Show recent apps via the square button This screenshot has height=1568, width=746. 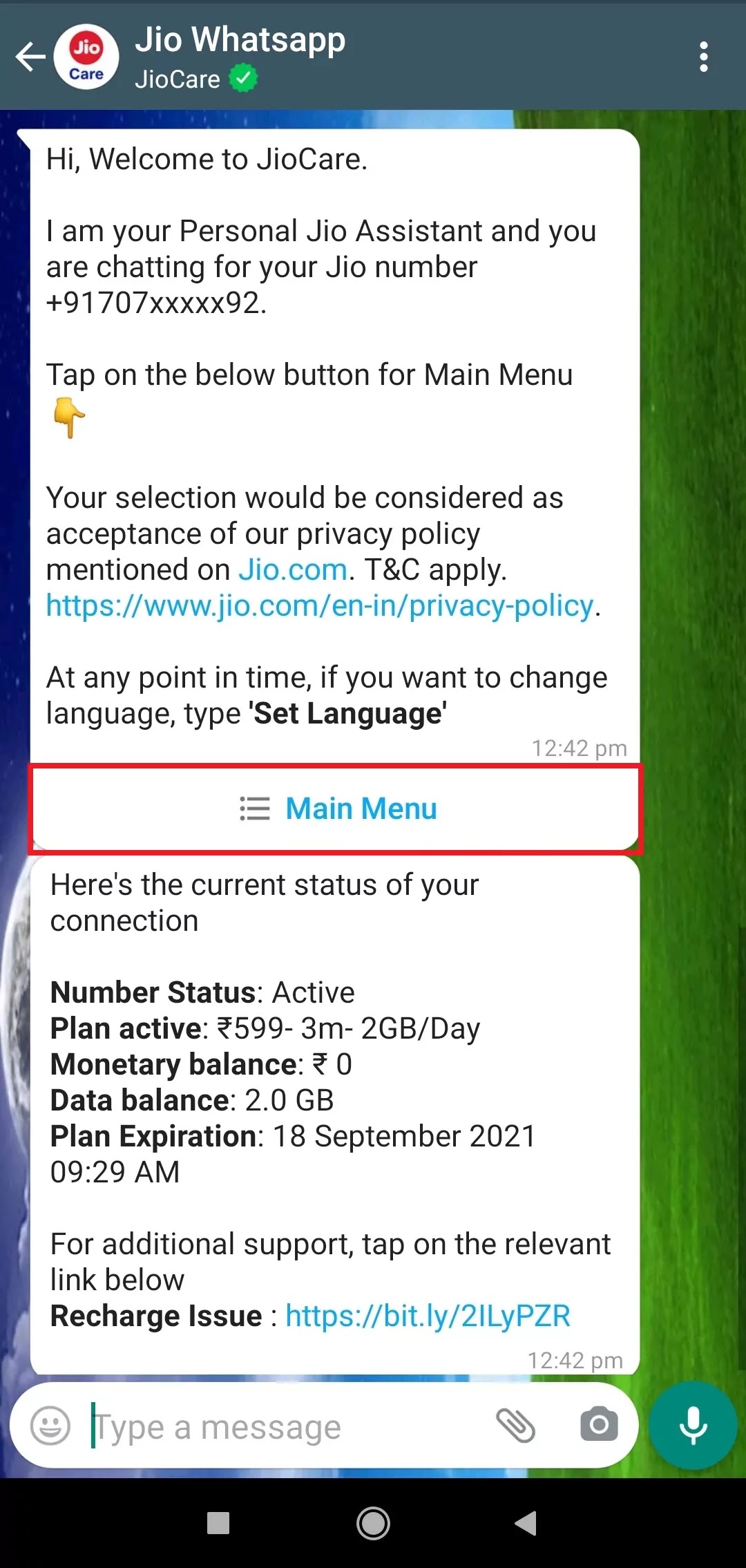point(218,1523)
